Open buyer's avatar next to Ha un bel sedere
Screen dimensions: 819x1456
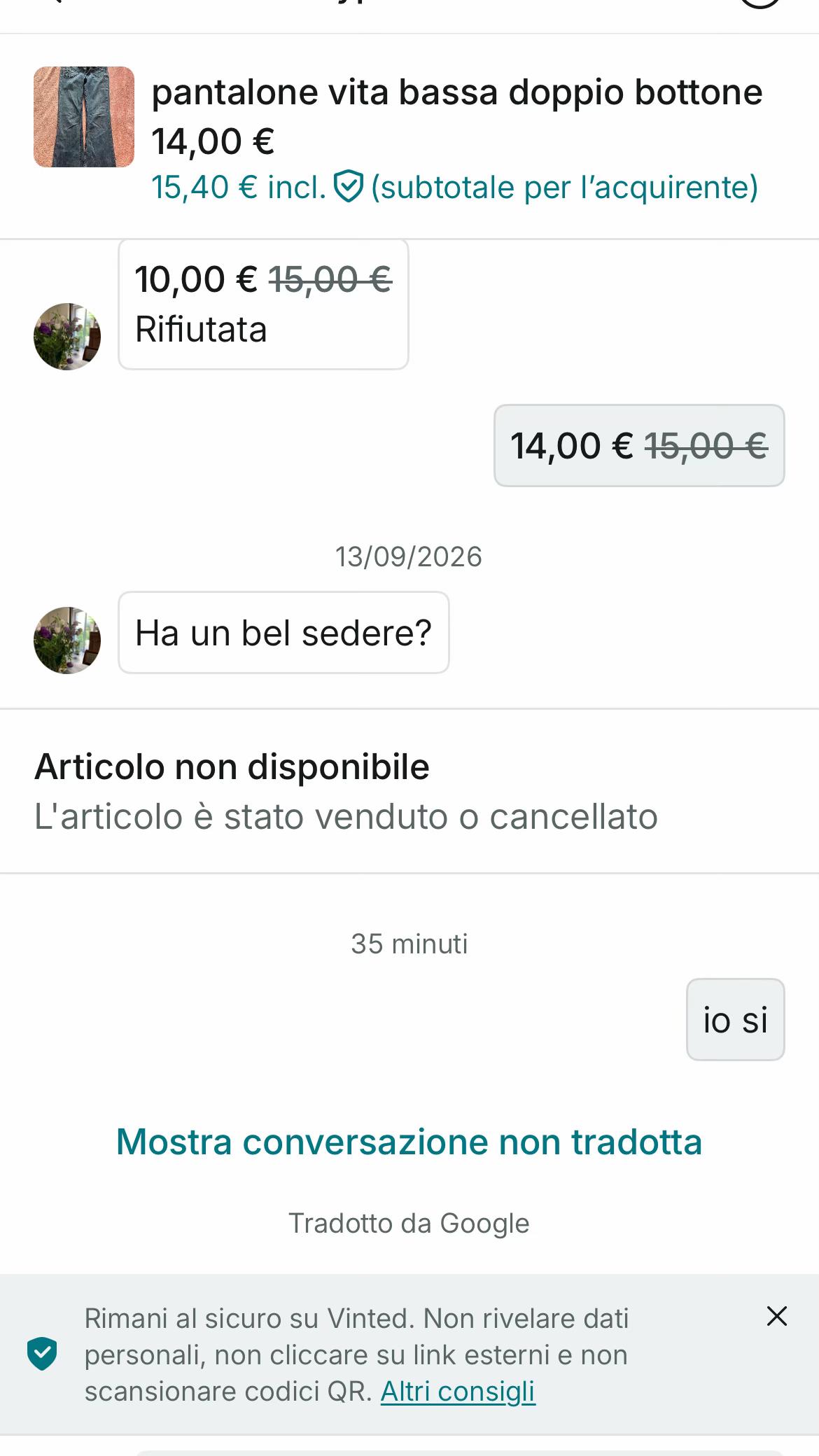coord(67,640)
